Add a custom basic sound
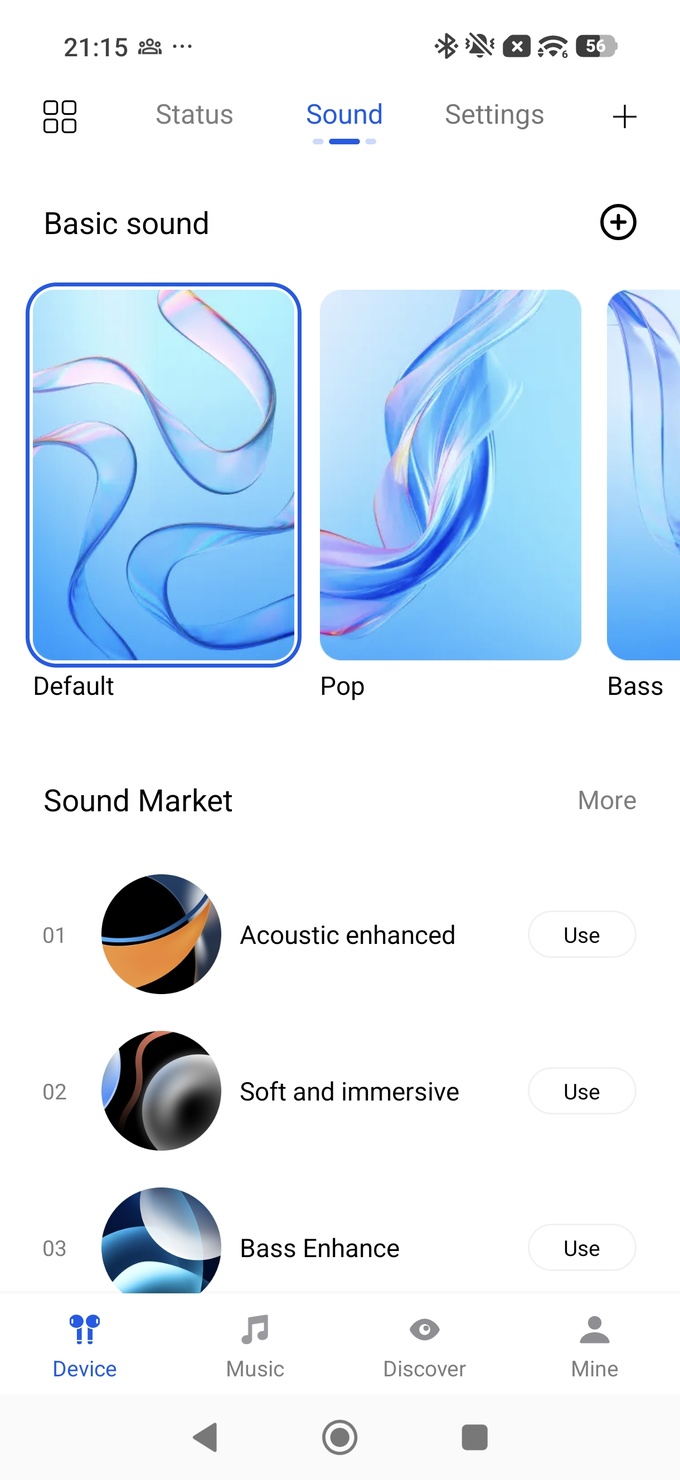Image resolution: width=680 pixels, height=1480 pixels. coord(618,223)
